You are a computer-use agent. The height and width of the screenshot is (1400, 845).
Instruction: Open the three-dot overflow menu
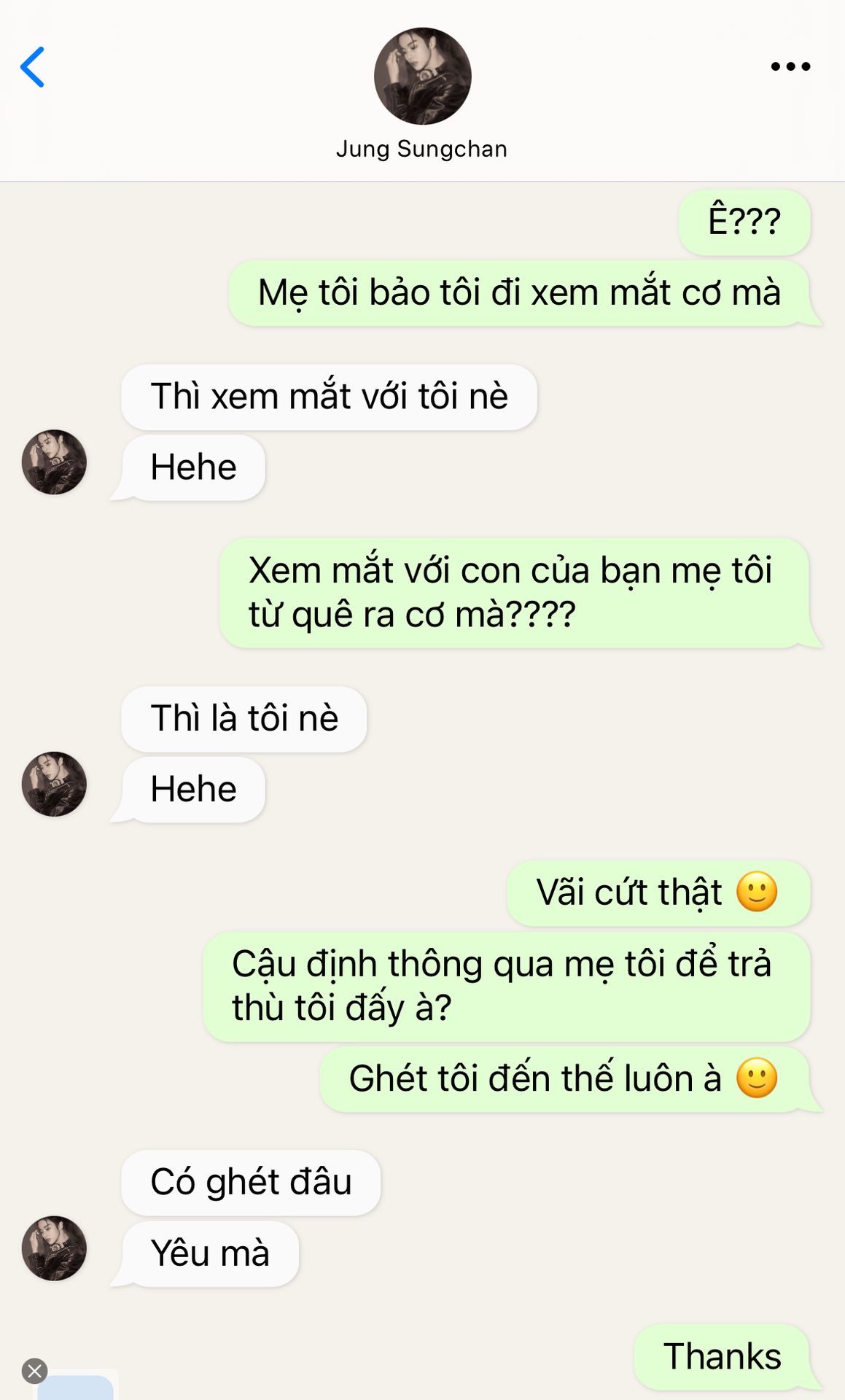(790, 66)
